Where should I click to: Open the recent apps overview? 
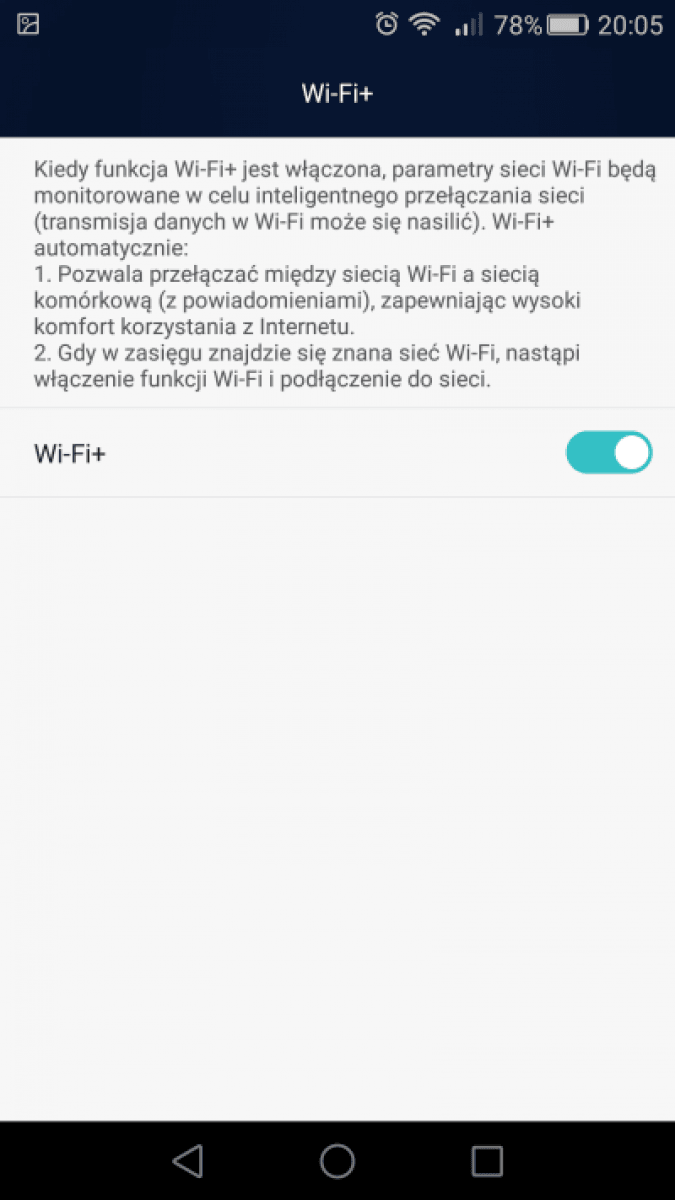(x=487, y=1160)
